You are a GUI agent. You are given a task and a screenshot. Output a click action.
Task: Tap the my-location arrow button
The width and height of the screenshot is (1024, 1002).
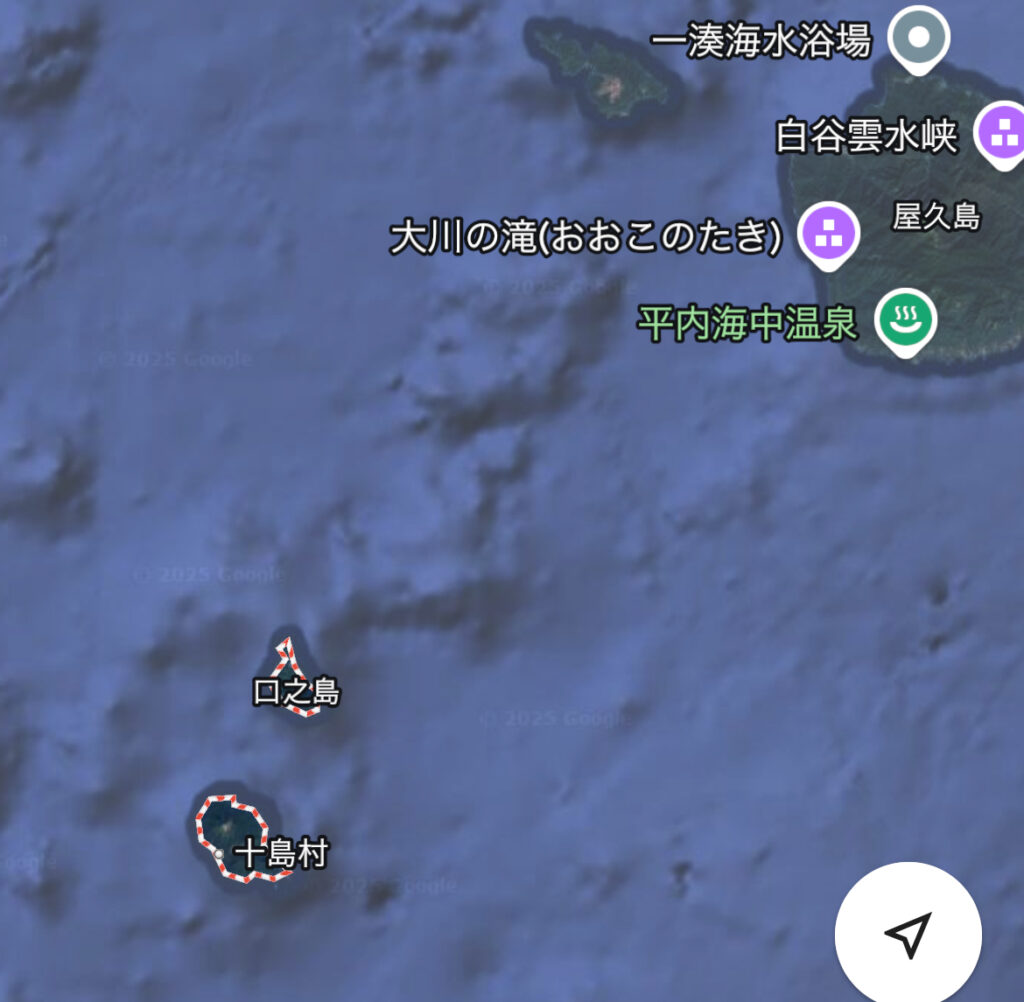[x=908, y=936]
